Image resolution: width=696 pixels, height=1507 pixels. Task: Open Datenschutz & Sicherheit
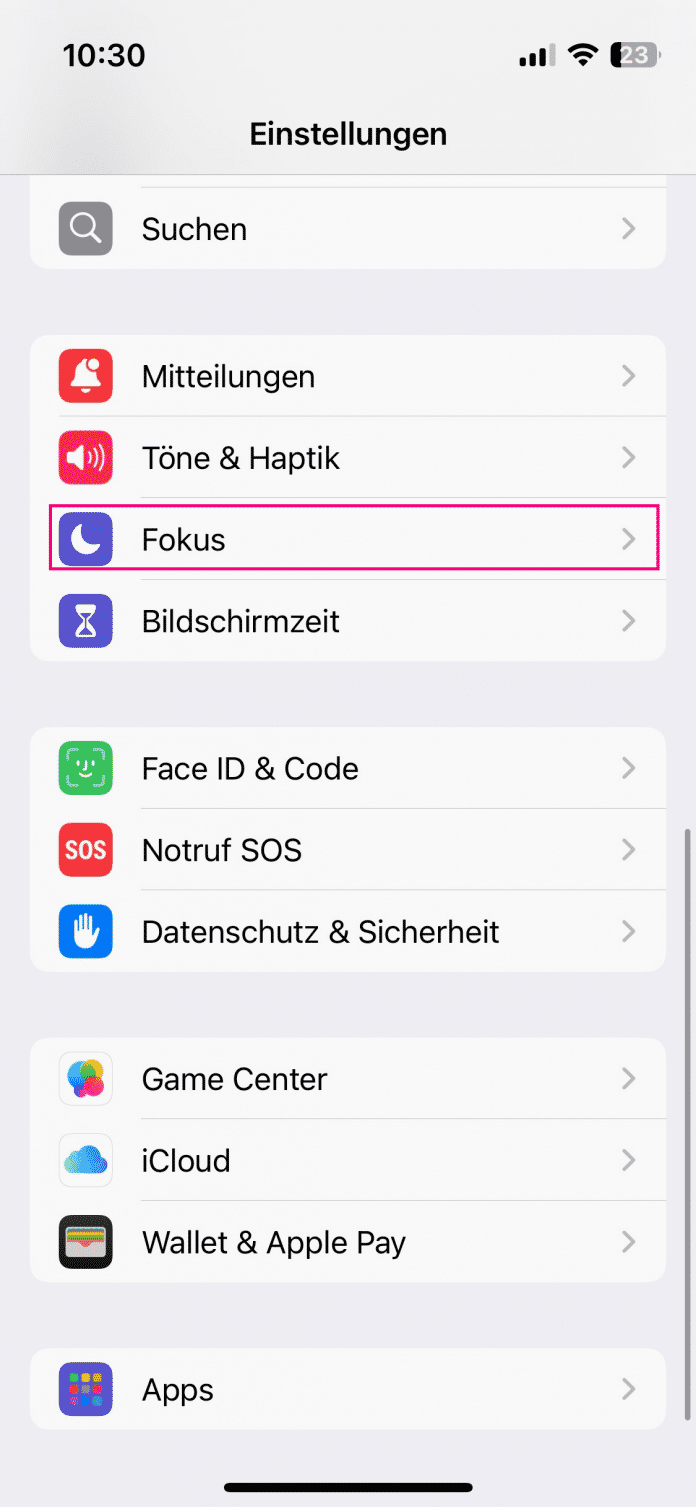pyautogui.click(x=347, y=931)
